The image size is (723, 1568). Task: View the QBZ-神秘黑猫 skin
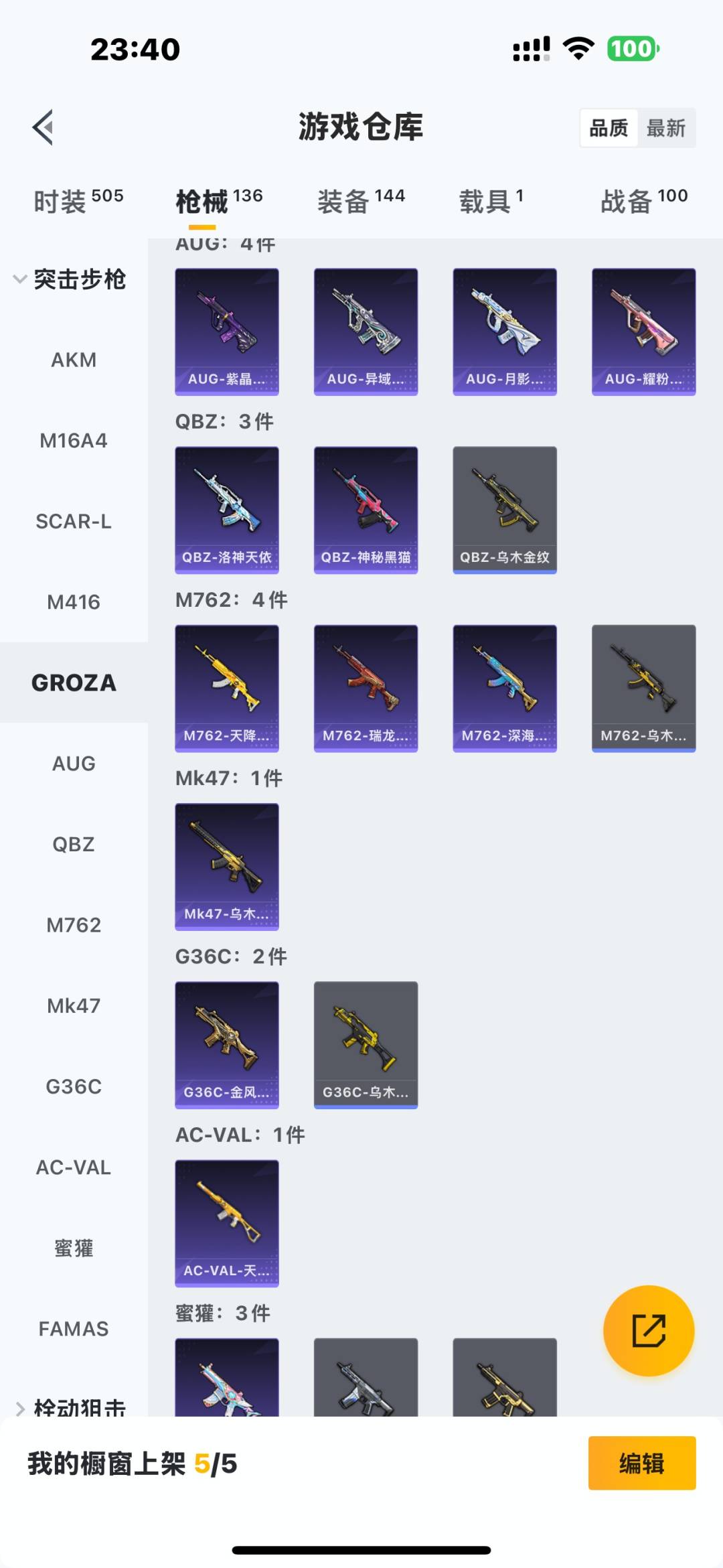(x=366, y=510)
